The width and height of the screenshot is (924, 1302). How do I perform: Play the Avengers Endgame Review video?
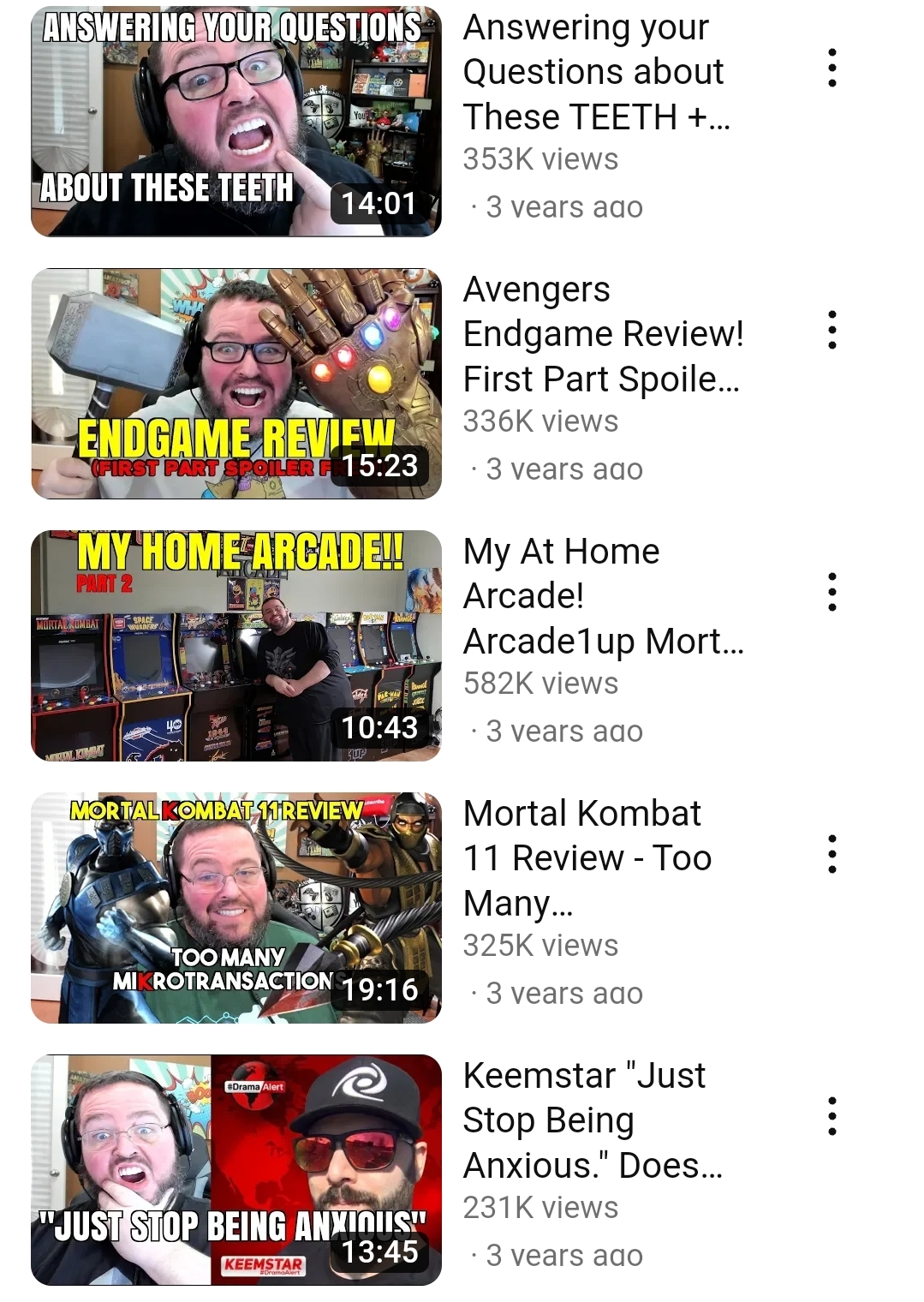(236, 384)
